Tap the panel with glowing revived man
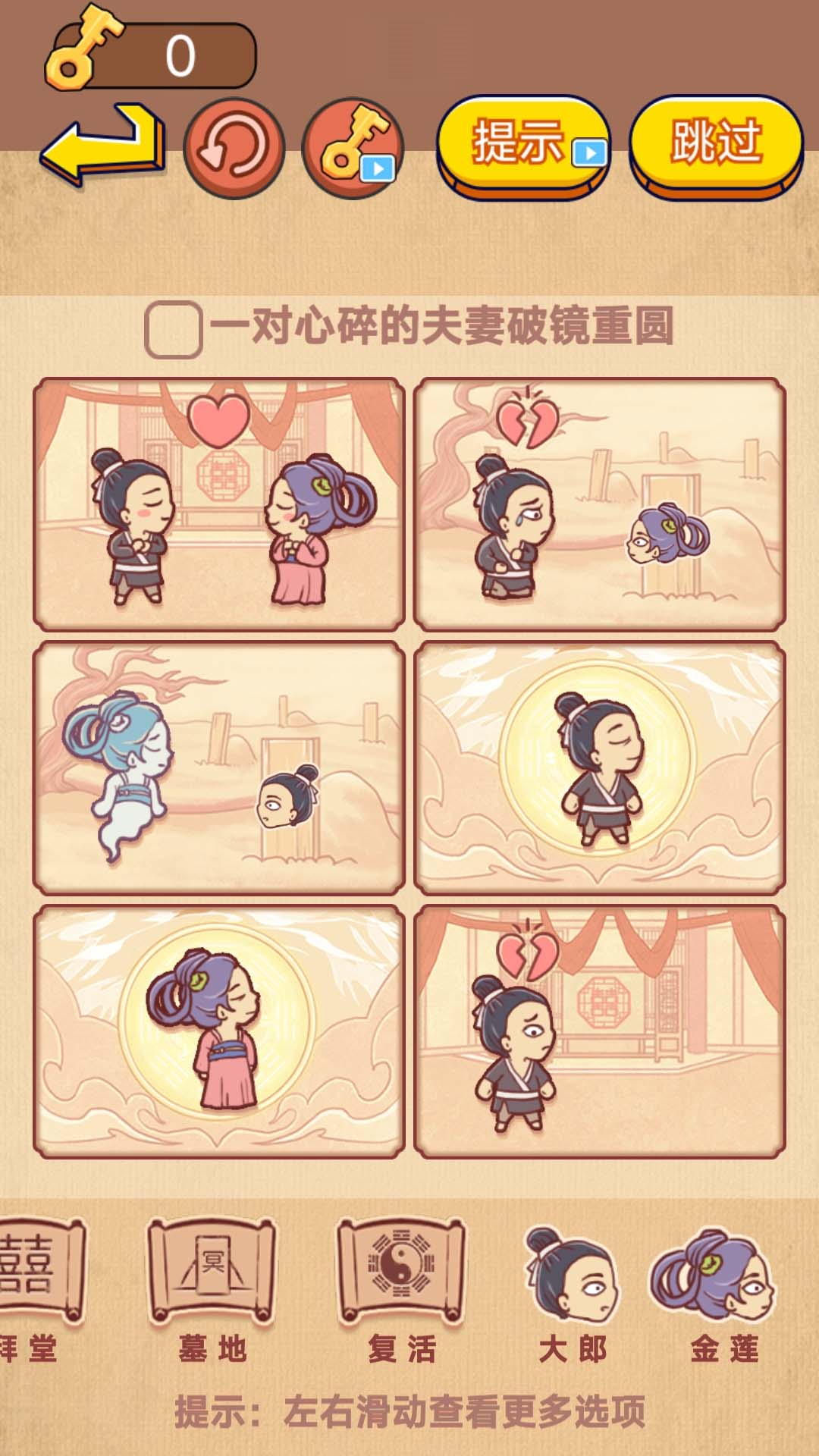This screenshot has width=819, height=1456. [x=599, y=767]
